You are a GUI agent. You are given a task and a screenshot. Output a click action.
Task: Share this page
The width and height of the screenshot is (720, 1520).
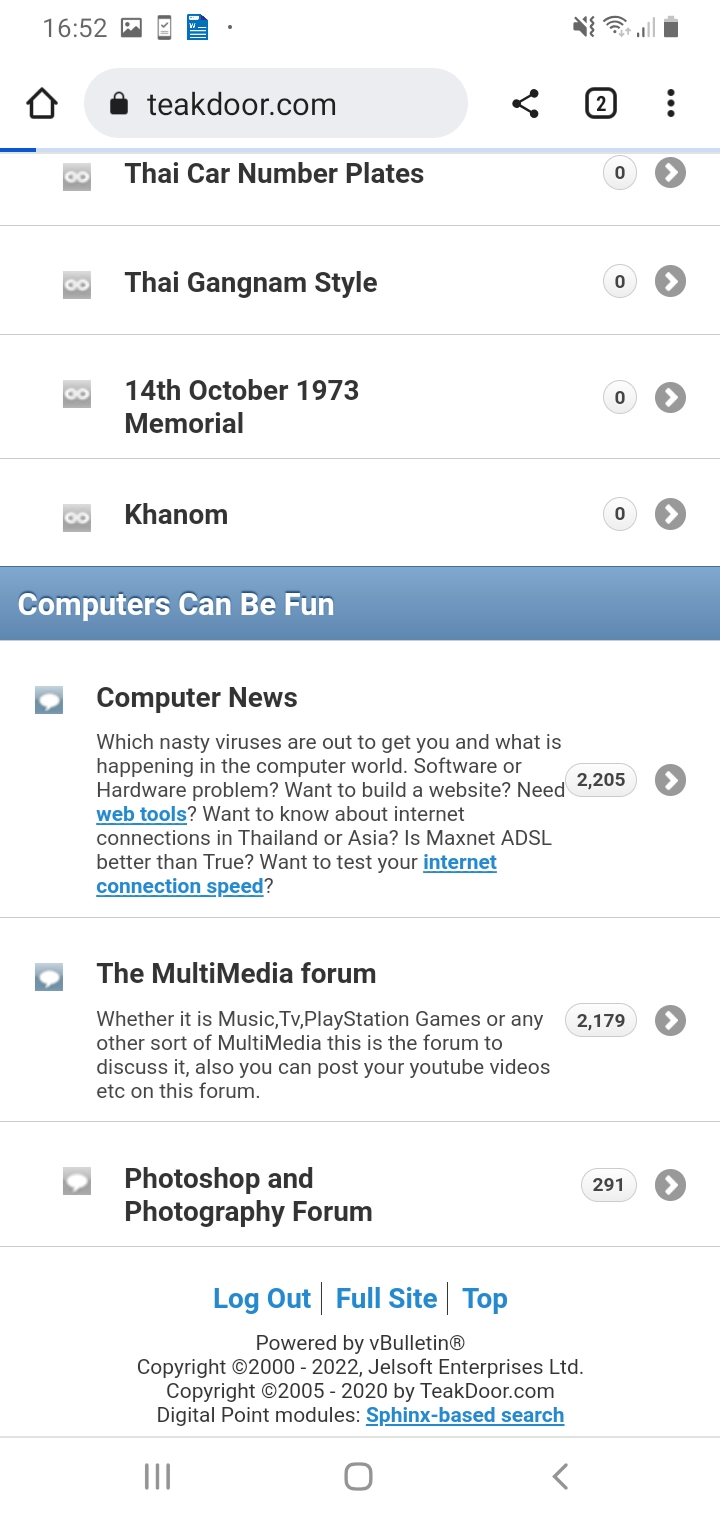pyautogui.click(x=525, y=104)
